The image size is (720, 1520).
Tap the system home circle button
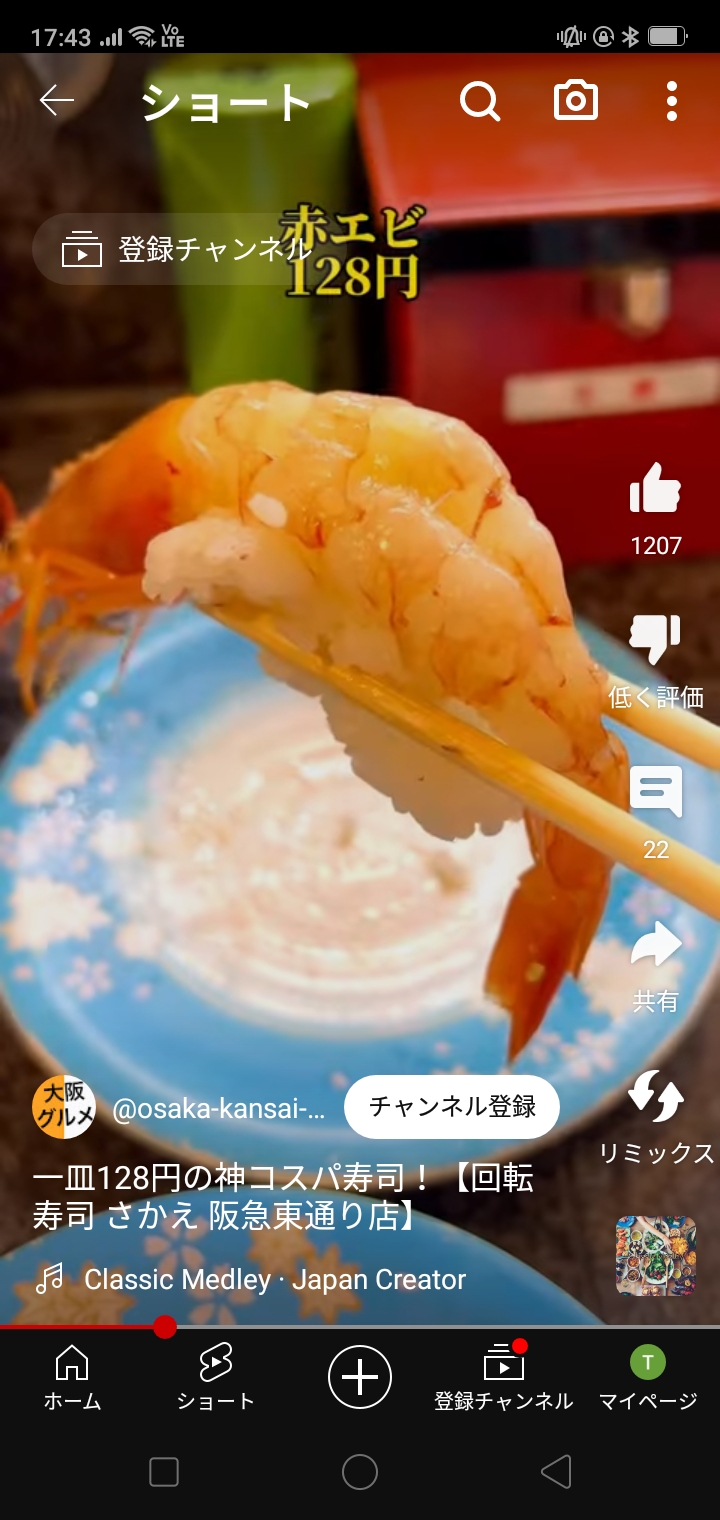pos(360,1471)
